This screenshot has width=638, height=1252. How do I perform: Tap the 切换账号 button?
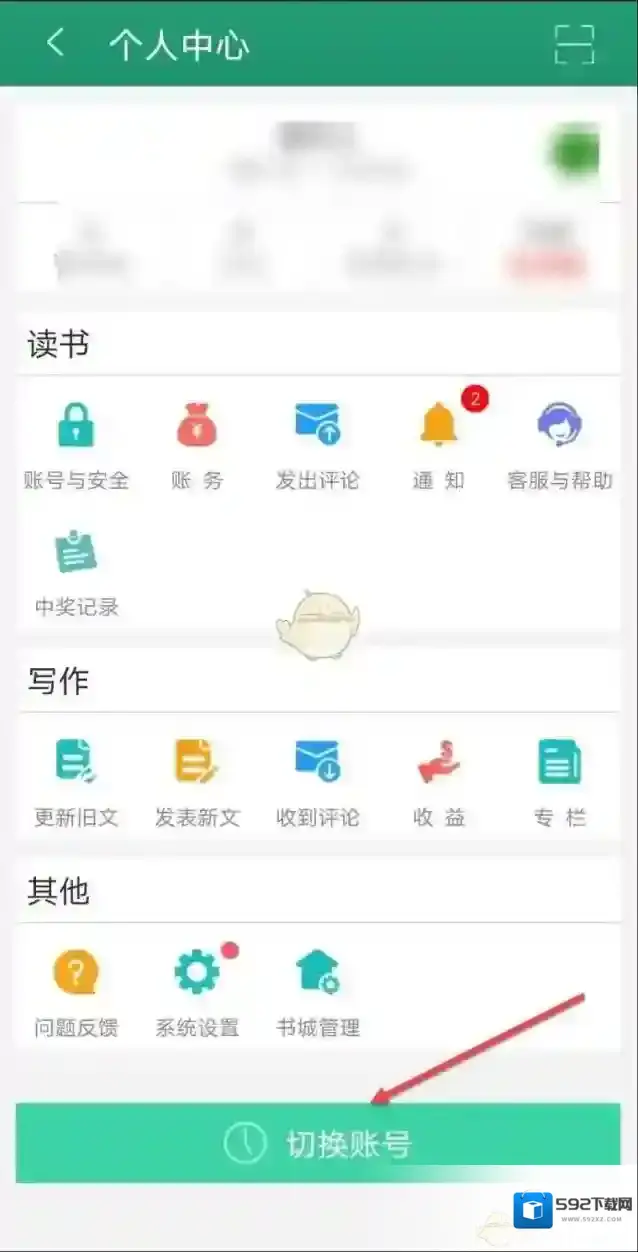pos(318,1143)
